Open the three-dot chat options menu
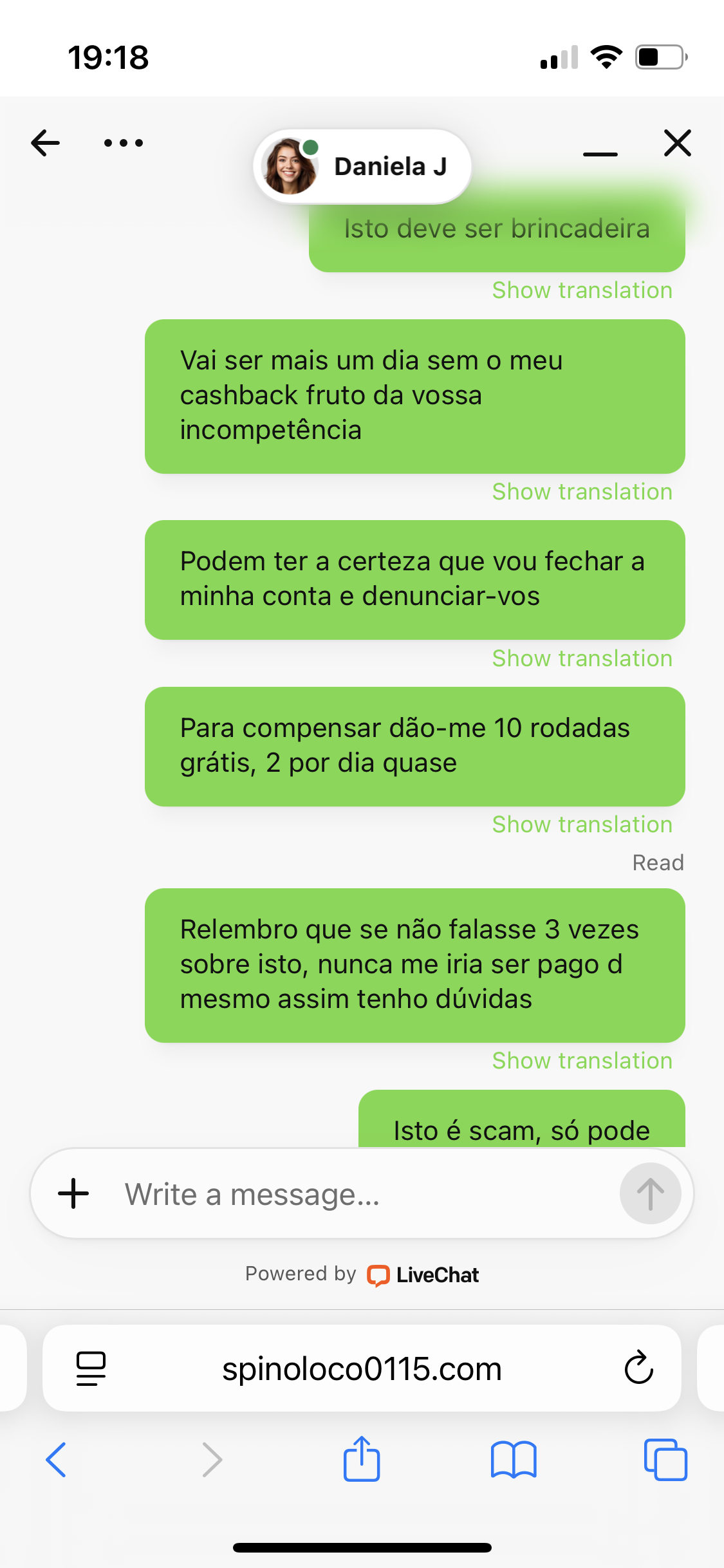This screenshot has width=724, height=1568. click(124, 143)
